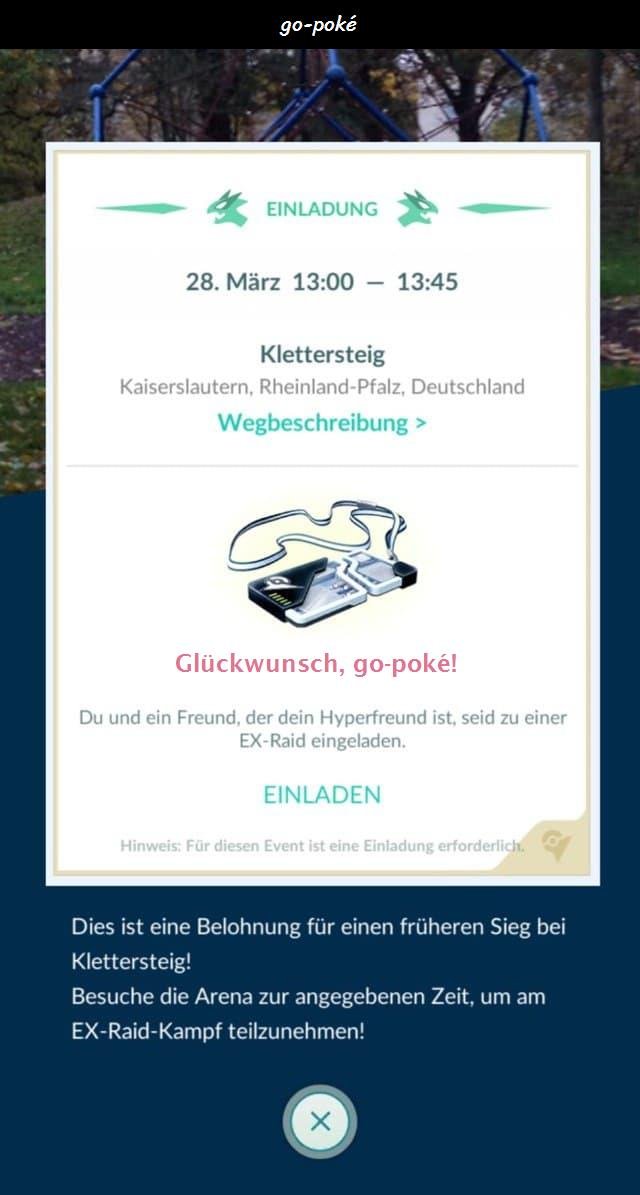Tap EINLADEN to invite a friend

321,795
